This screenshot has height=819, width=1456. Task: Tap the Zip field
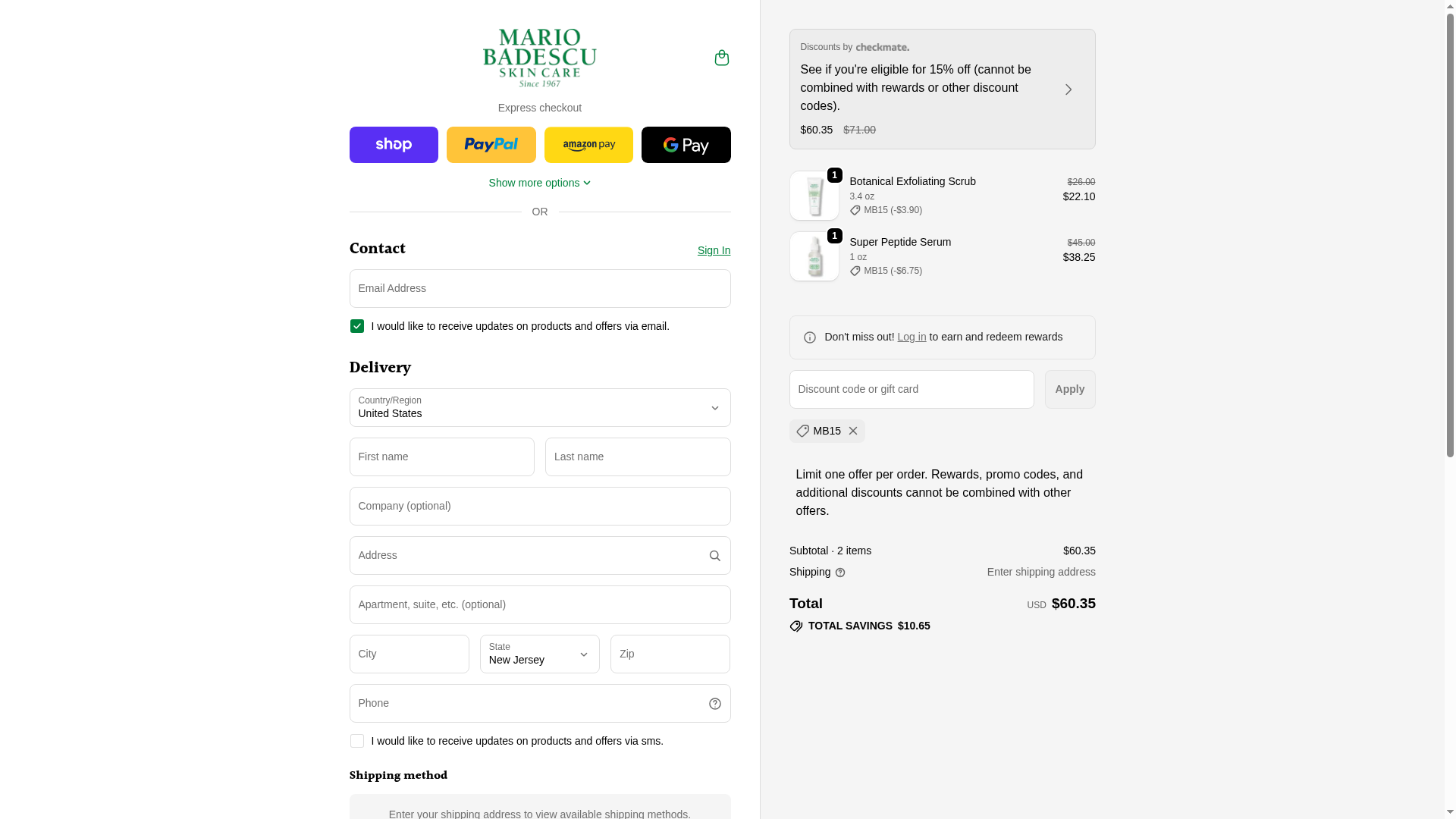pyautogui.click(x=670, y=654)
